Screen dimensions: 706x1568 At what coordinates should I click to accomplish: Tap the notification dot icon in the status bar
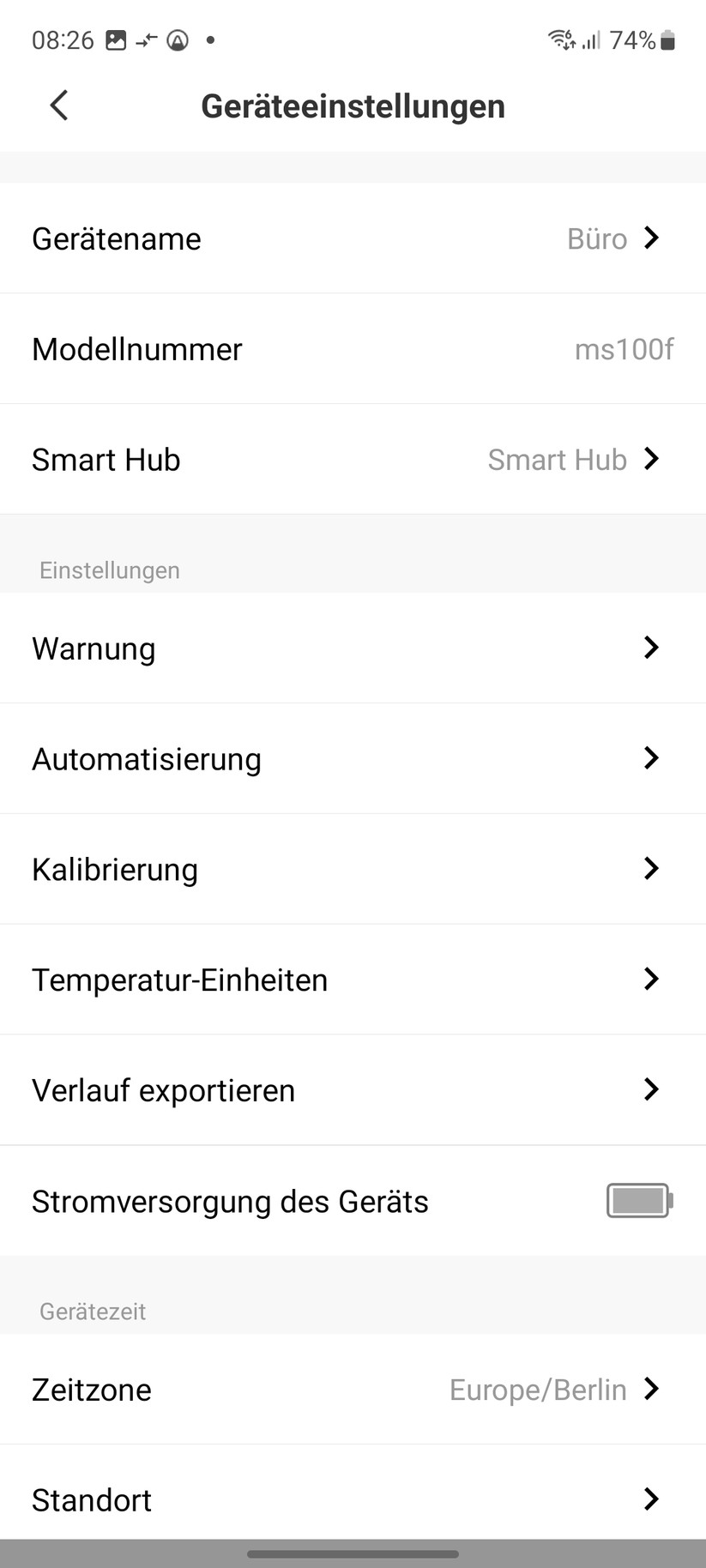coord(208,41)
